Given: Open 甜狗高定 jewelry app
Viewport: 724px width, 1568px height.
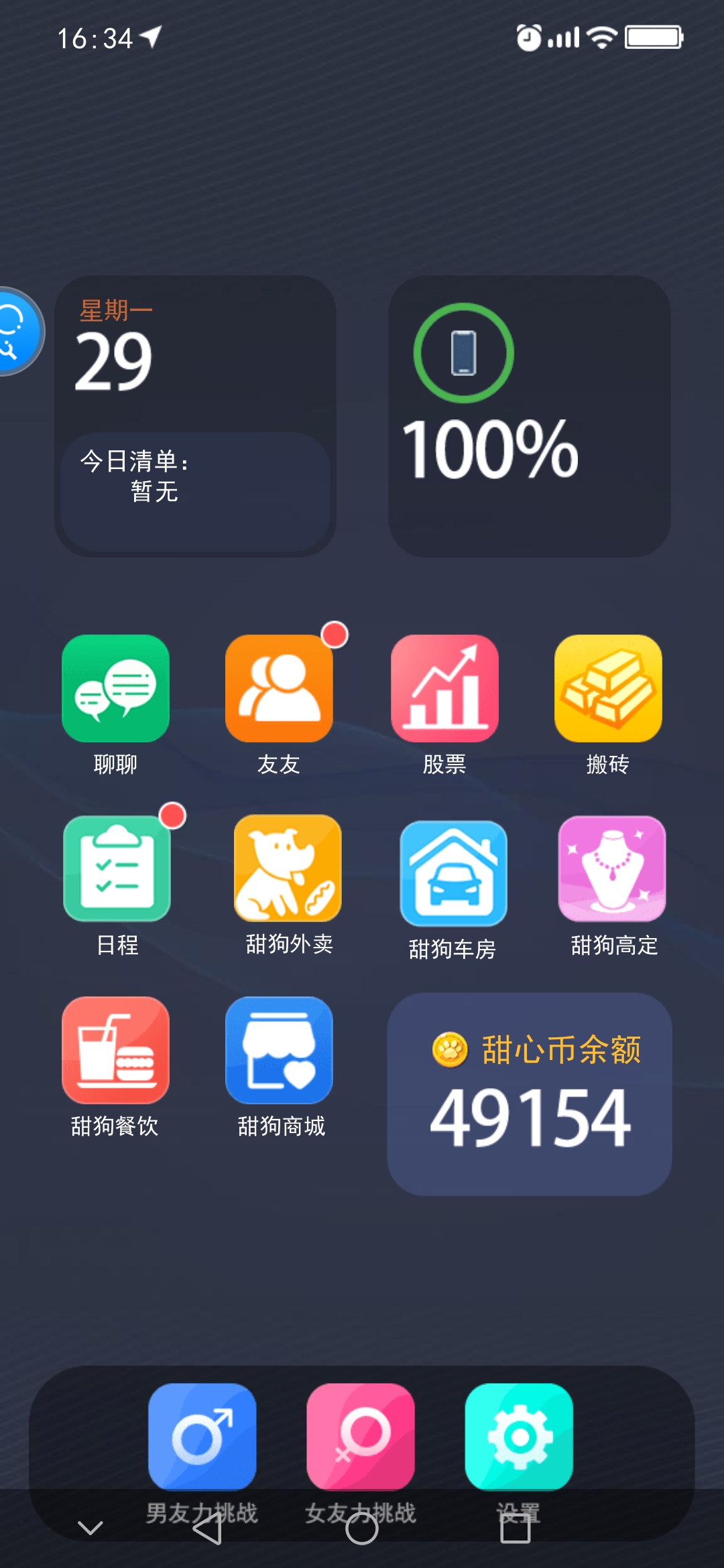Looking at the screenshot, I should [611, 868].
